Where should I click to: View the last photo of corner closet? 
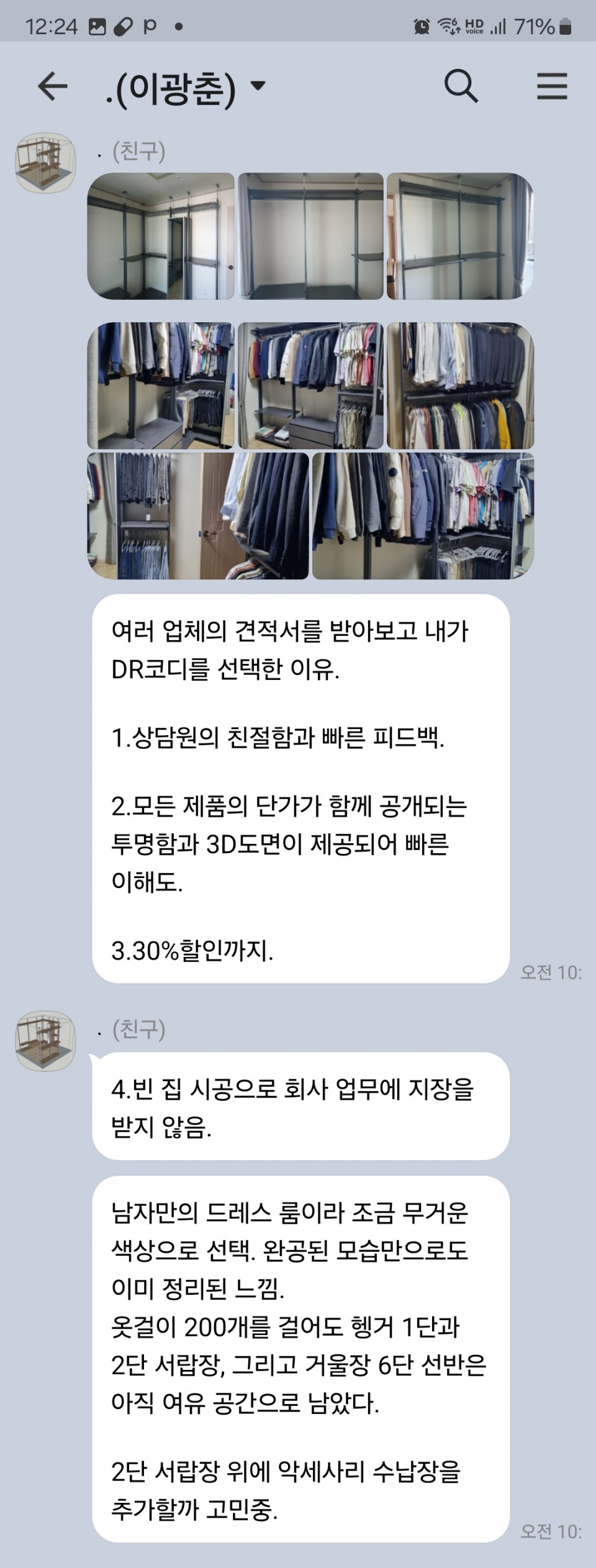pyautogui.click(x=423, y=516)
